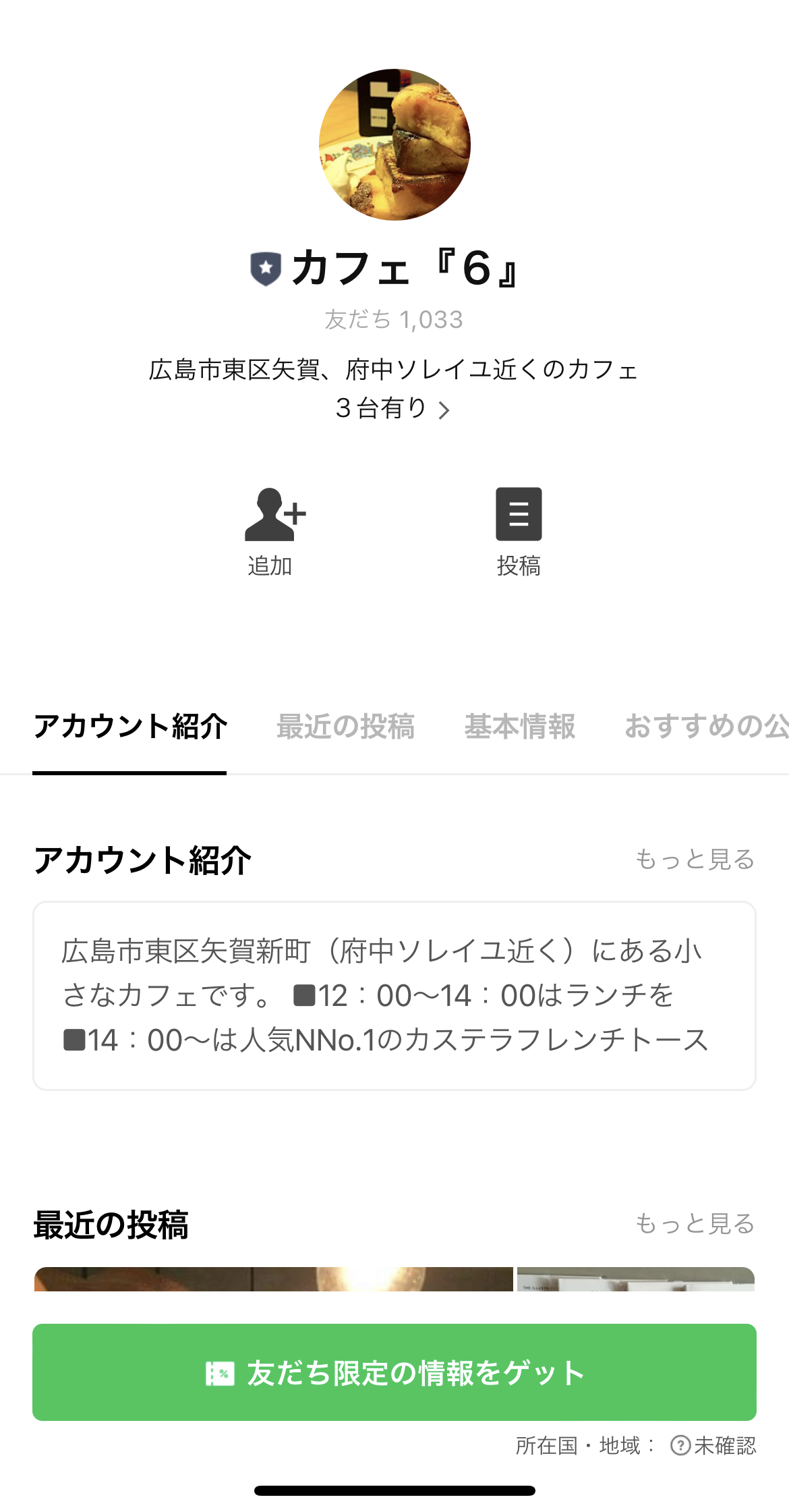789x1512 pixels.
Task: Click the 友だち 1,033 follower count
Action: 394,320
